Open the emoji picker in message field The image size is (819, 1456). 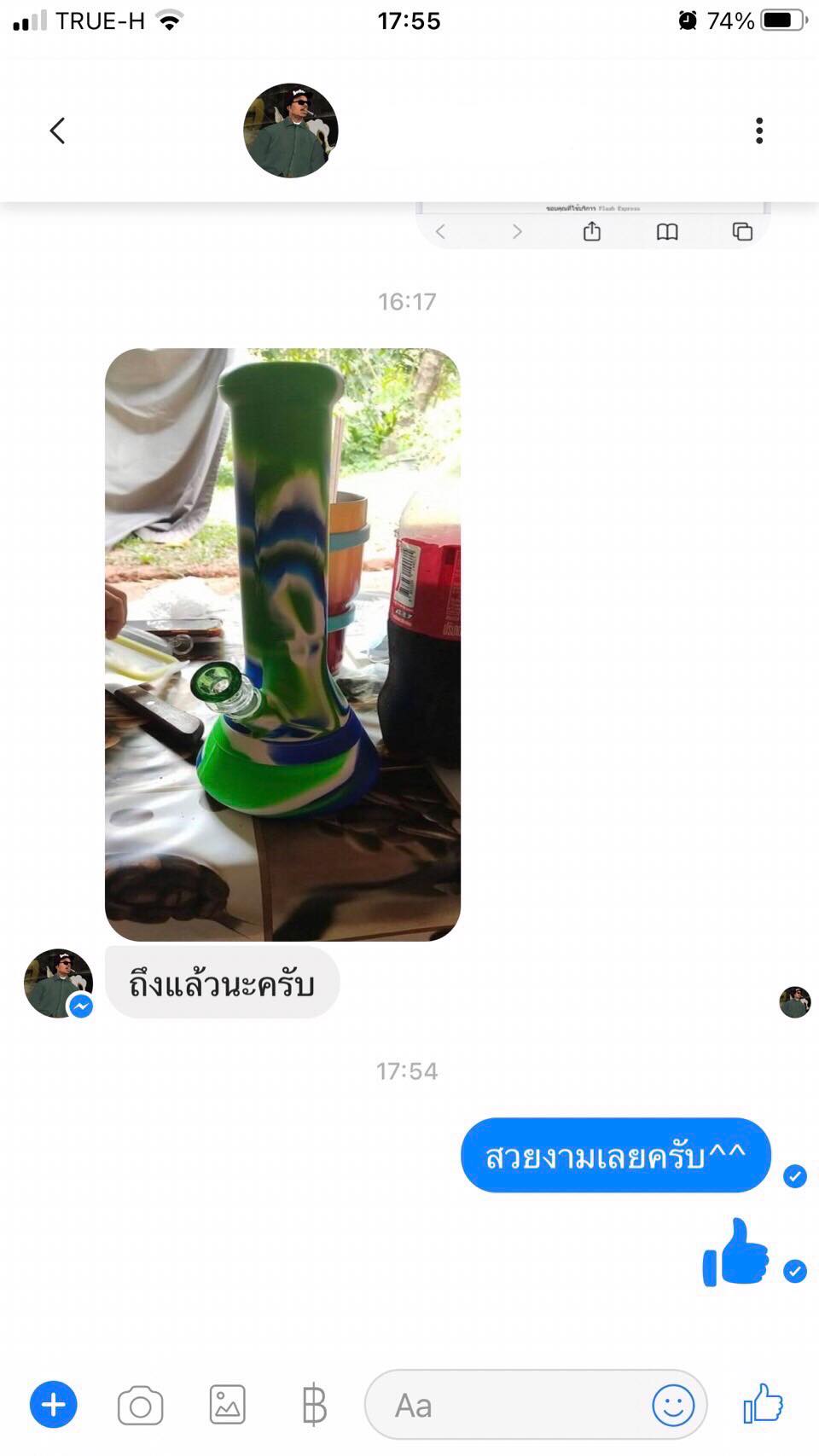tap(673, 1405)
